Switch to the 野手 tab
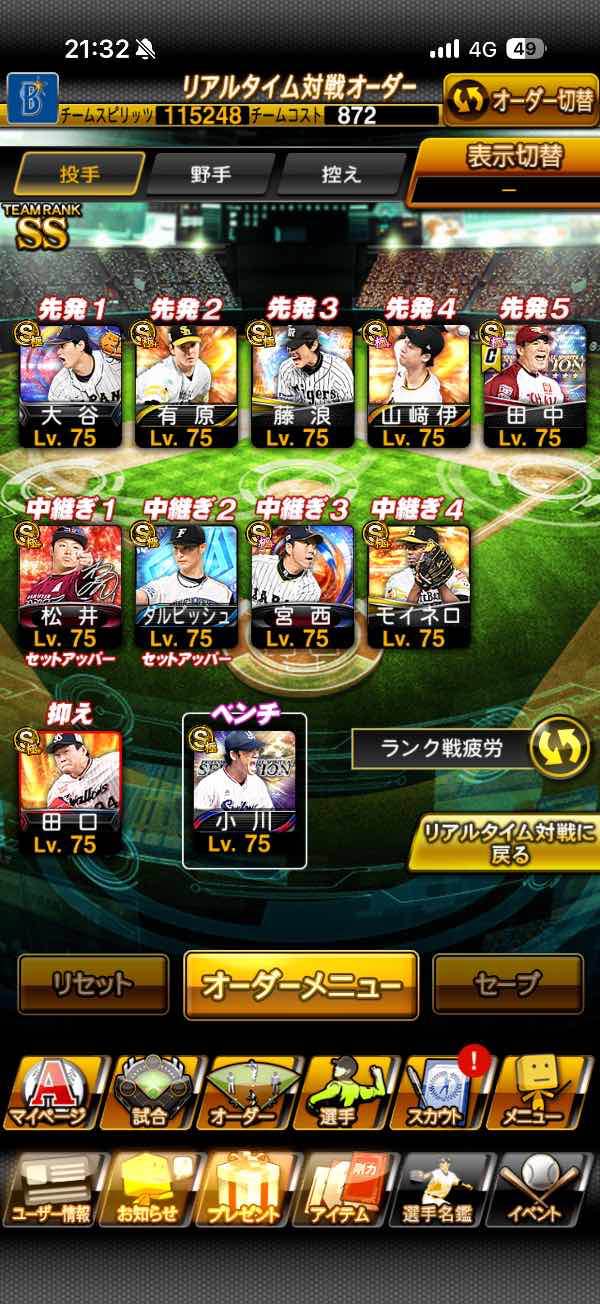The image size is (600, 1304). (x=210, y=174)
